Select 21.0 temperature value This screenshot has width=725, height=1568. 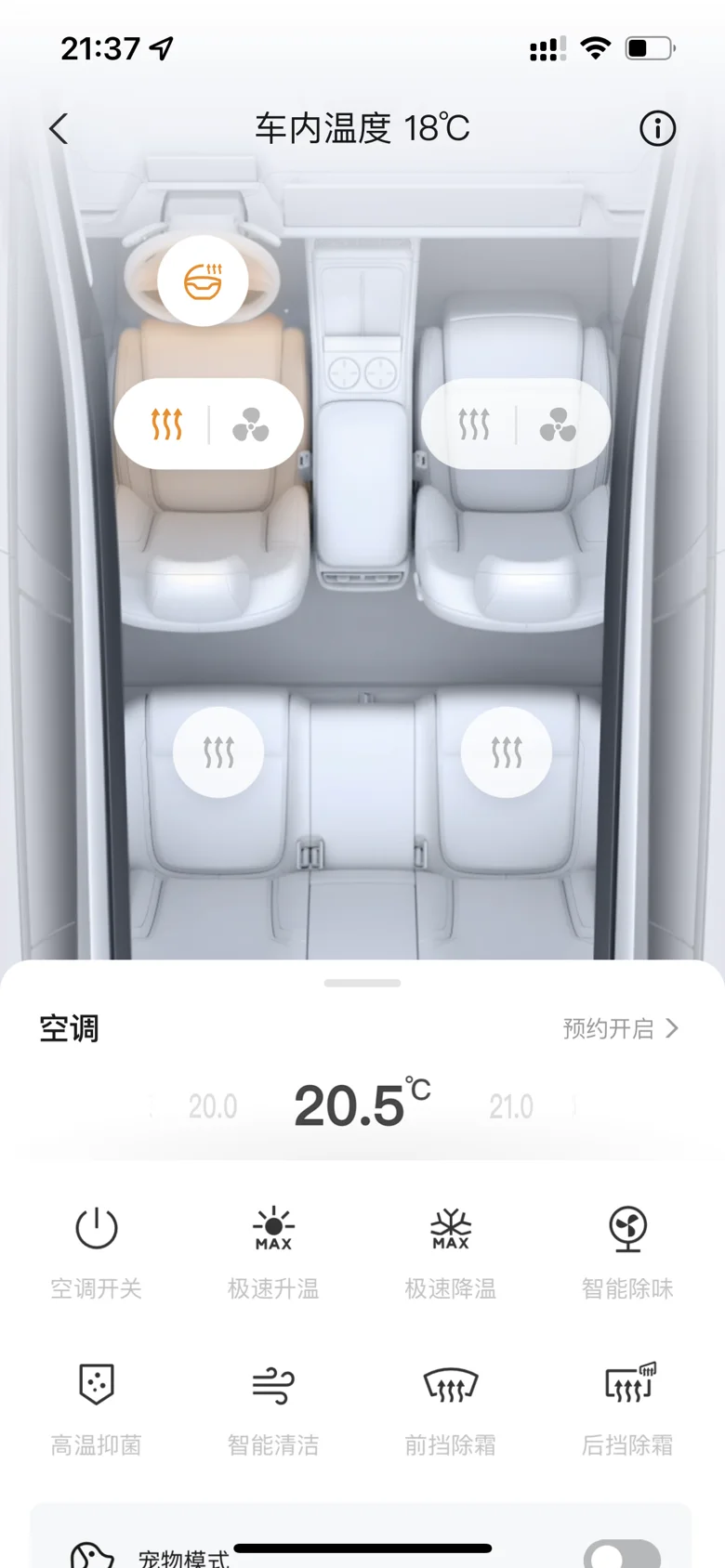511,1106
